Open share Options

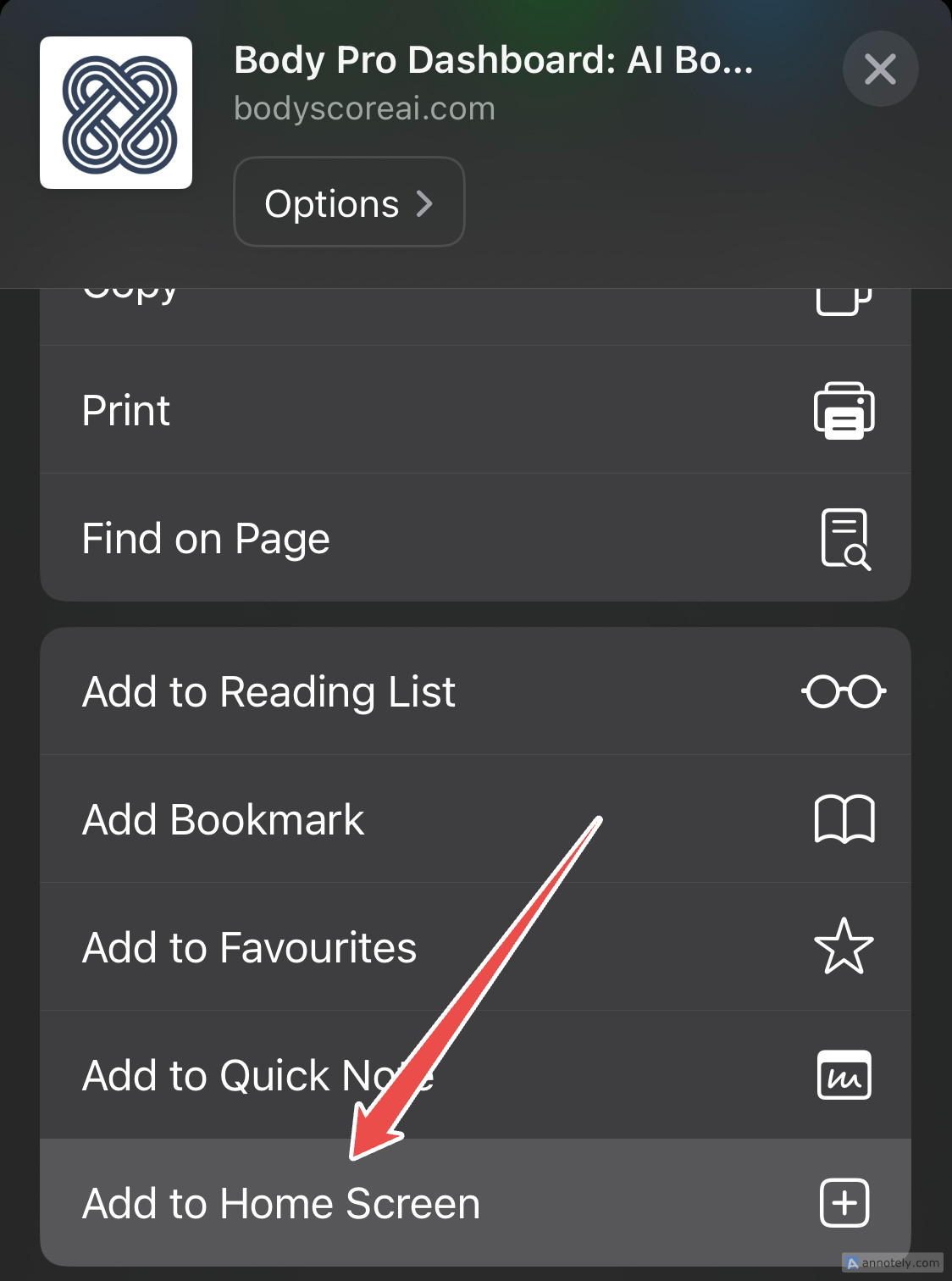[x=349, y=202]
